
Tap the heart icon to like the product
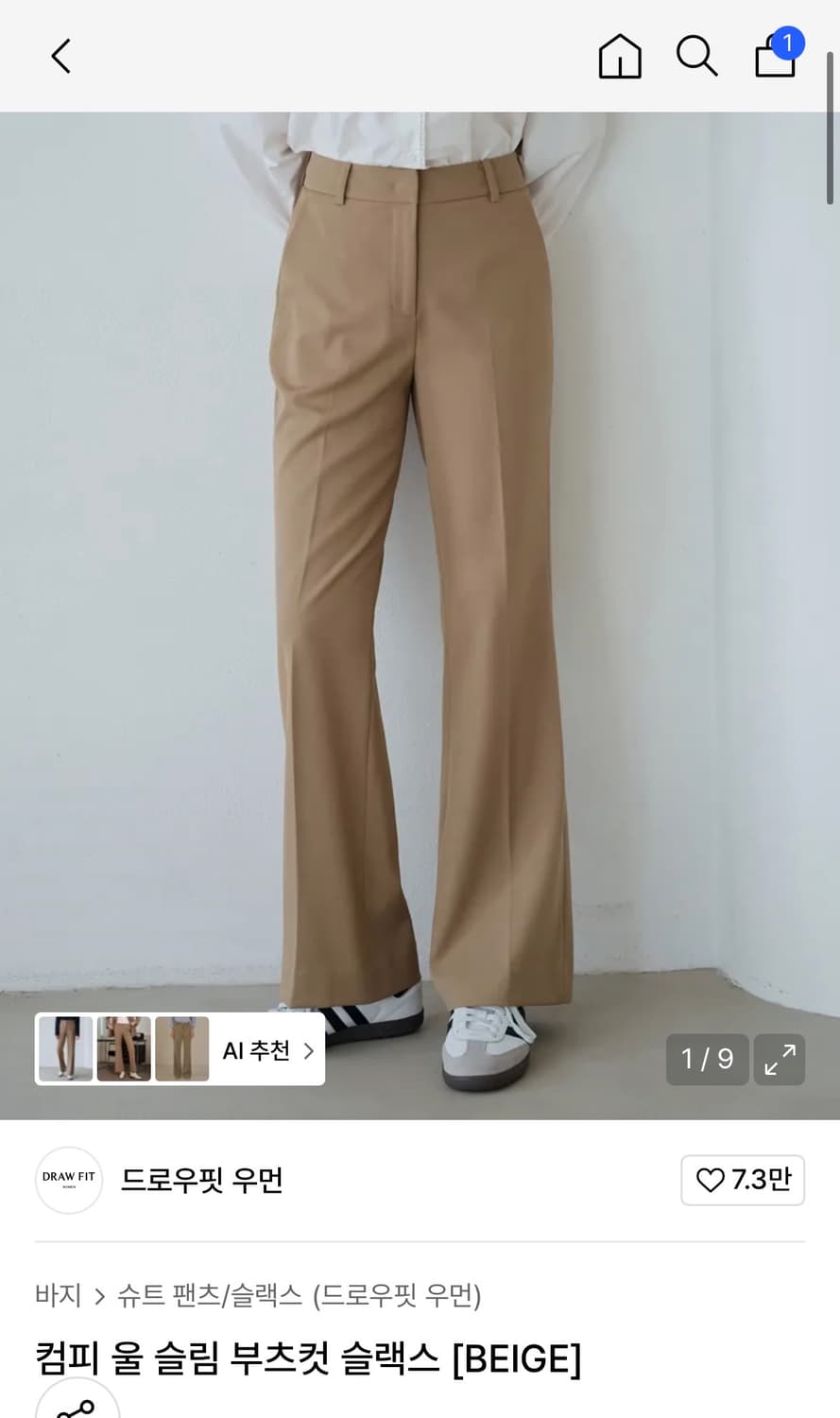[x=709, y=1180]
